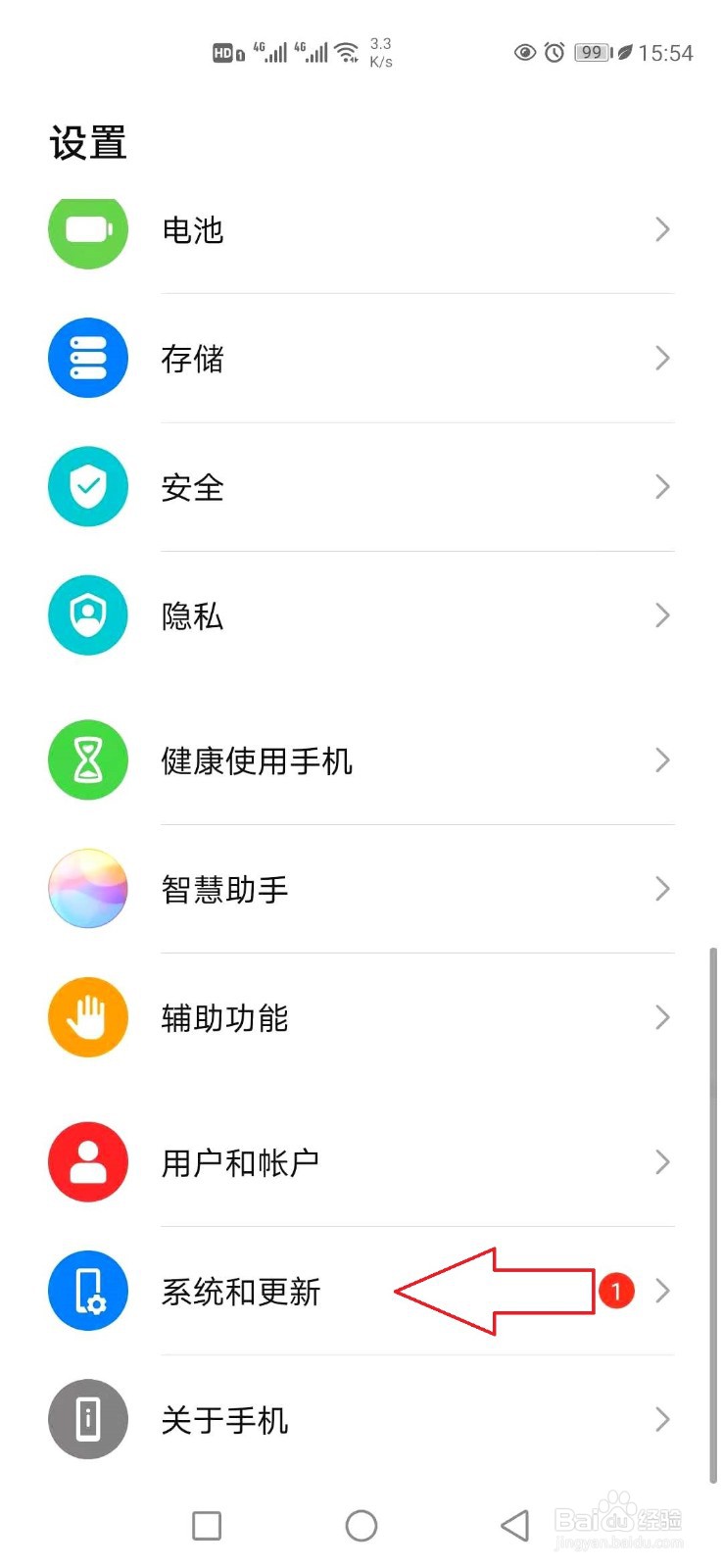
Task: Open the 用户和帐户 user account icon
Action: pyautogui.click(x=87, y=1162)
